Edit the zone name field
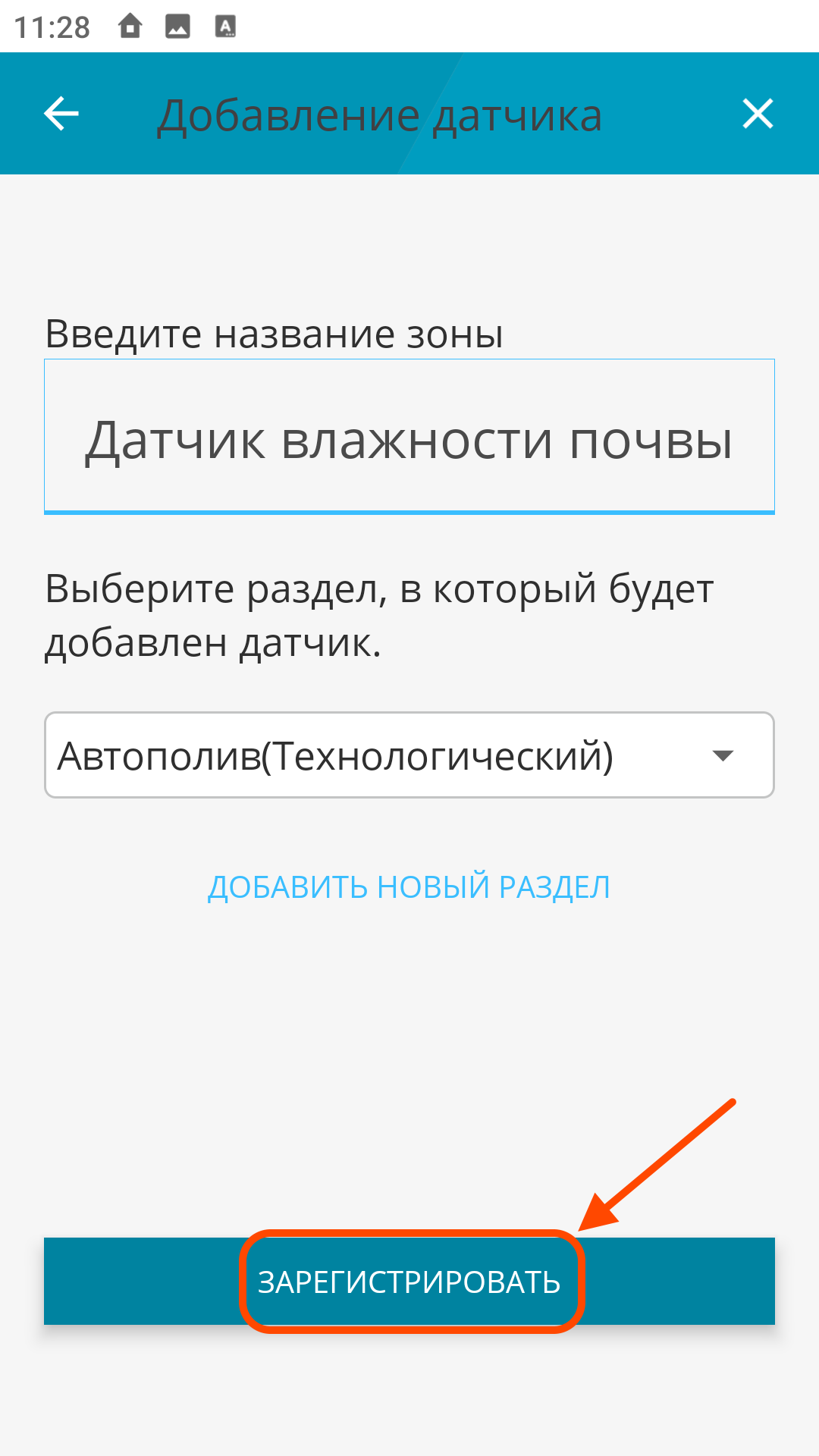The image size is (819, 1456). click(409, 438)
